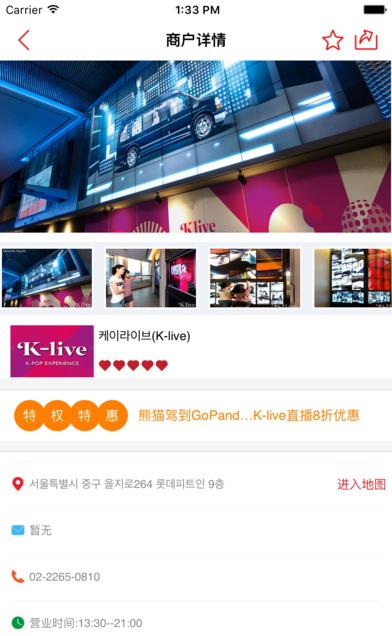Tap 进入地图 to open the map
The width and height of the screenshot is (392, 636).
[x=361, y=484]
